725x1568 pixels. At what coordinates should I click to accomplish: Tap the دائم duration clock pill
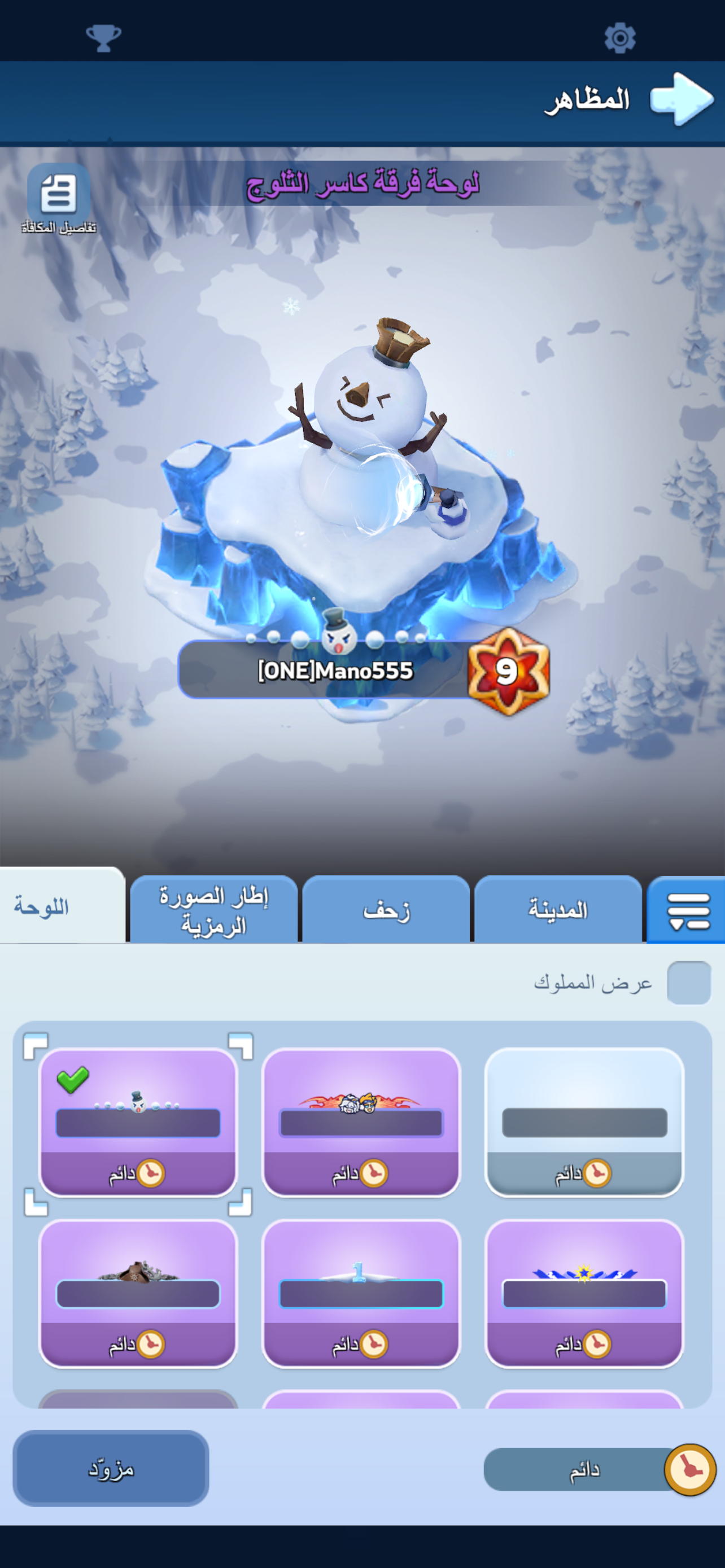click(x=600, y=1469)
